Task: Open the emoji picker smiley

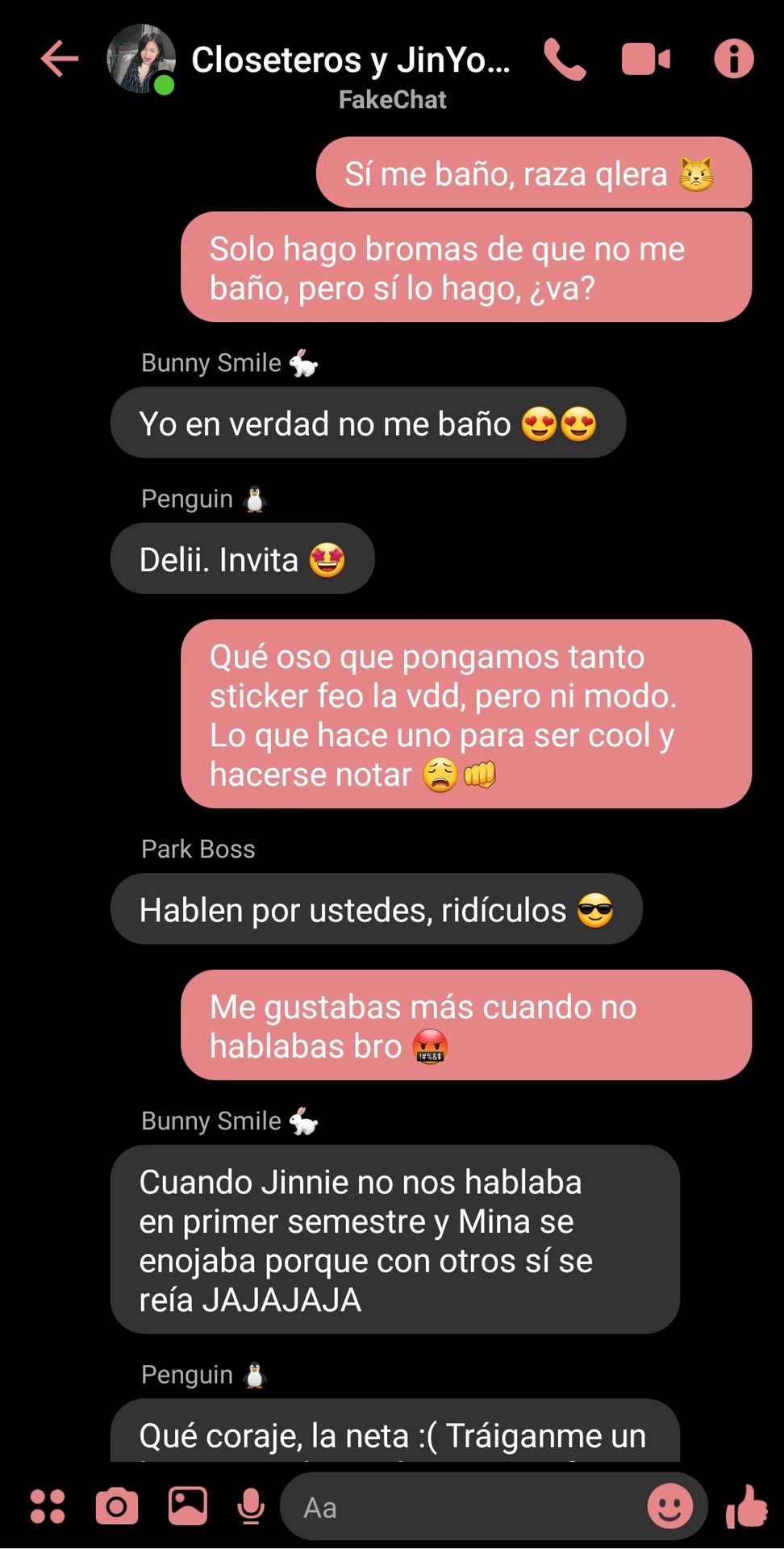Action: [x=670, y=1506]
